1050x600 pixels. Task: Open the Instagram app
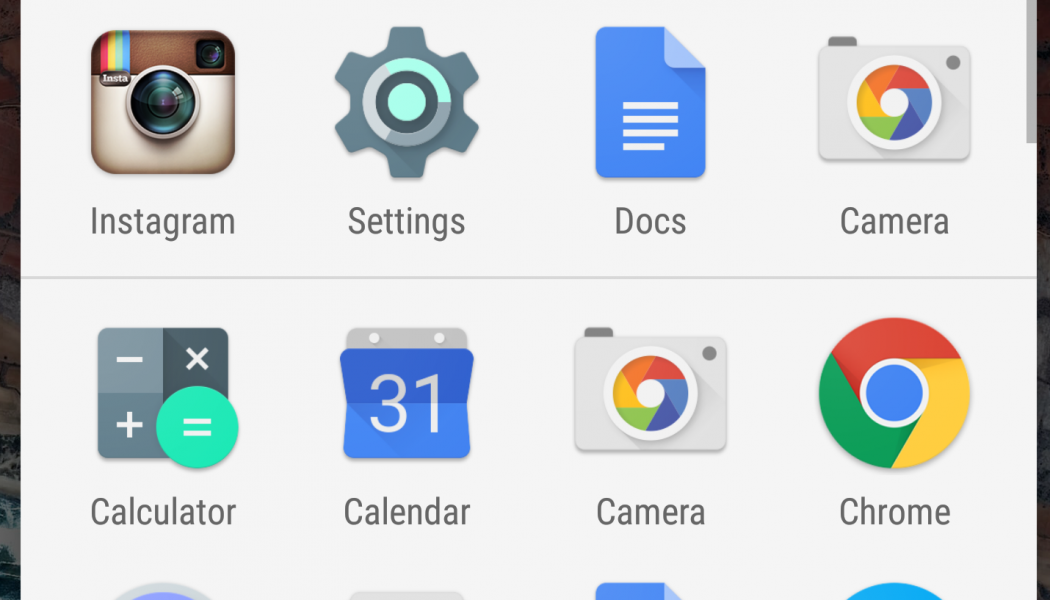click(163, 102)
